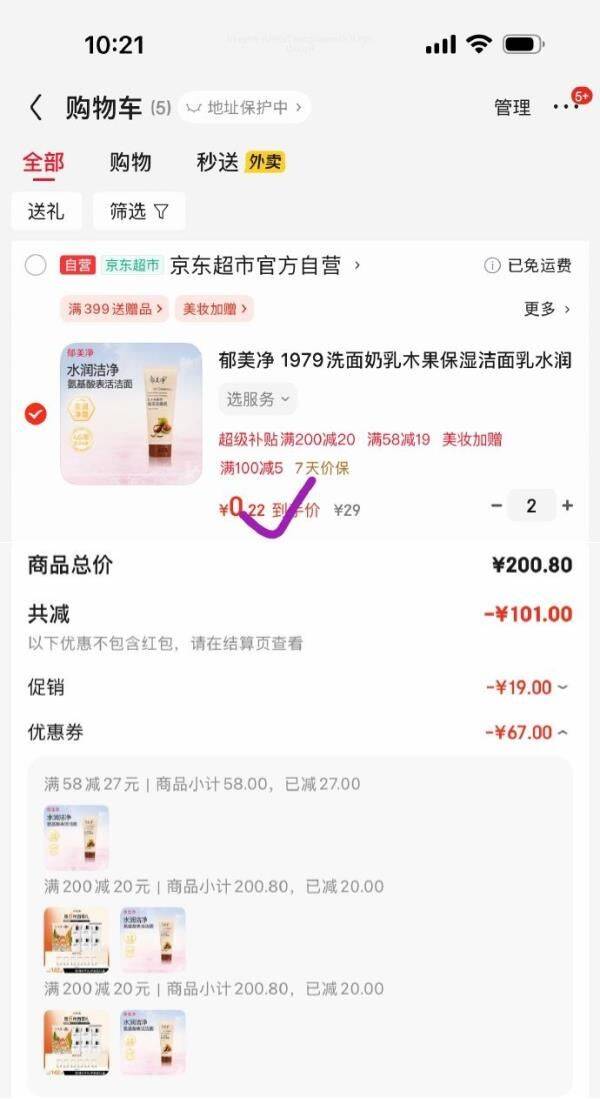Switch to the 购物 tab
Image resolution: width=600 pixels, height=1099 pixels.
pyautogui.click(x=130, y=163)
